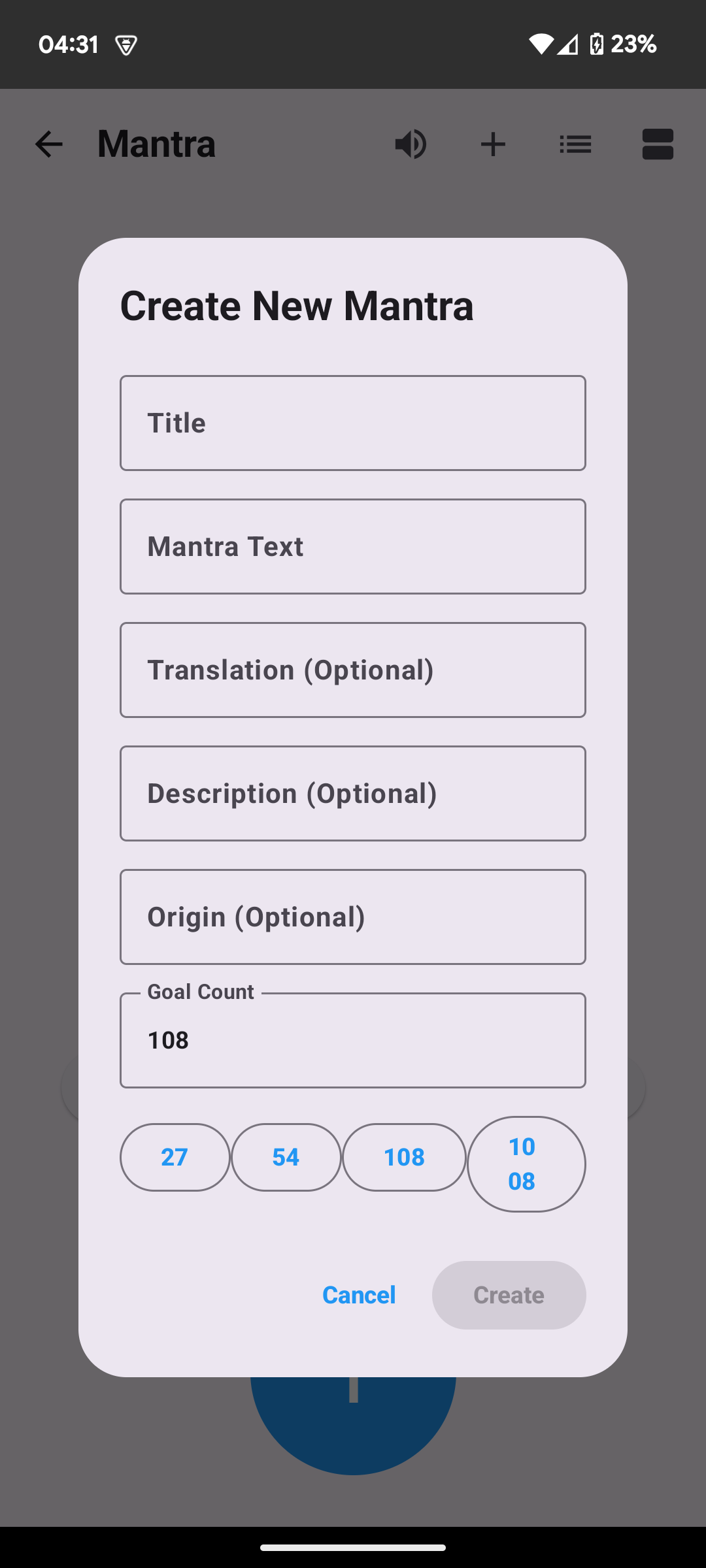Select the 54 goal count chip

coord(286,1156)
